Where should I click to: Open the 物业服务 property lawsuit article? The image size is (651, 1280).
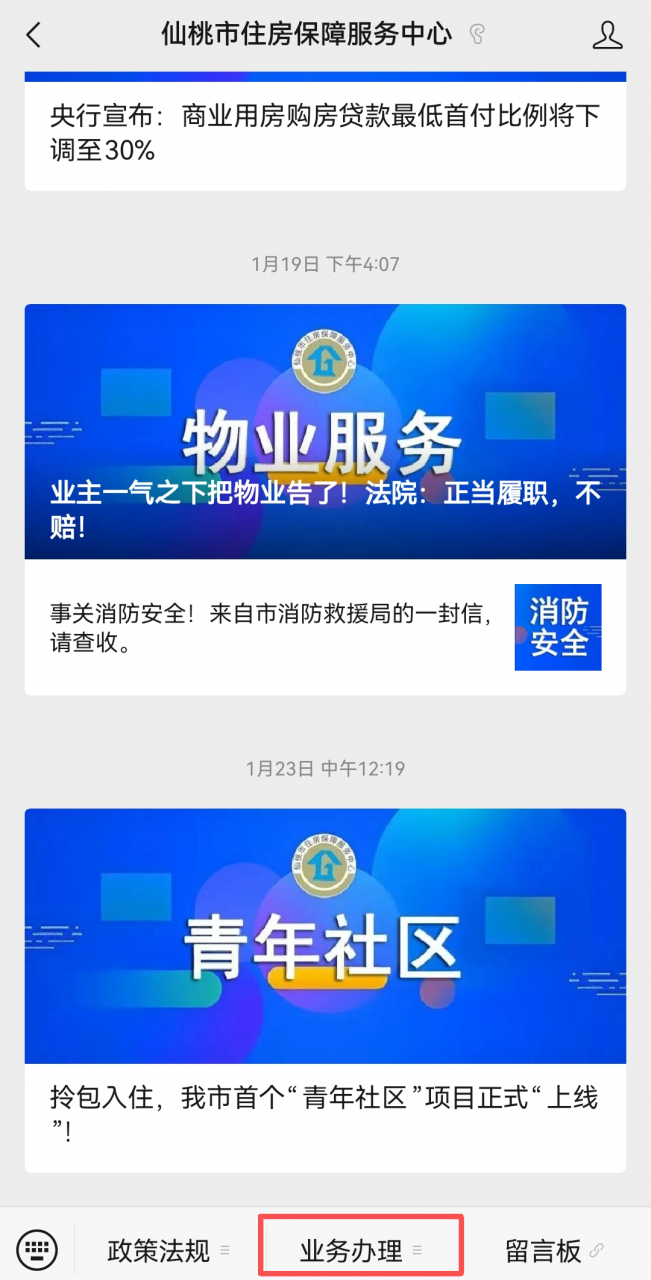325,432
